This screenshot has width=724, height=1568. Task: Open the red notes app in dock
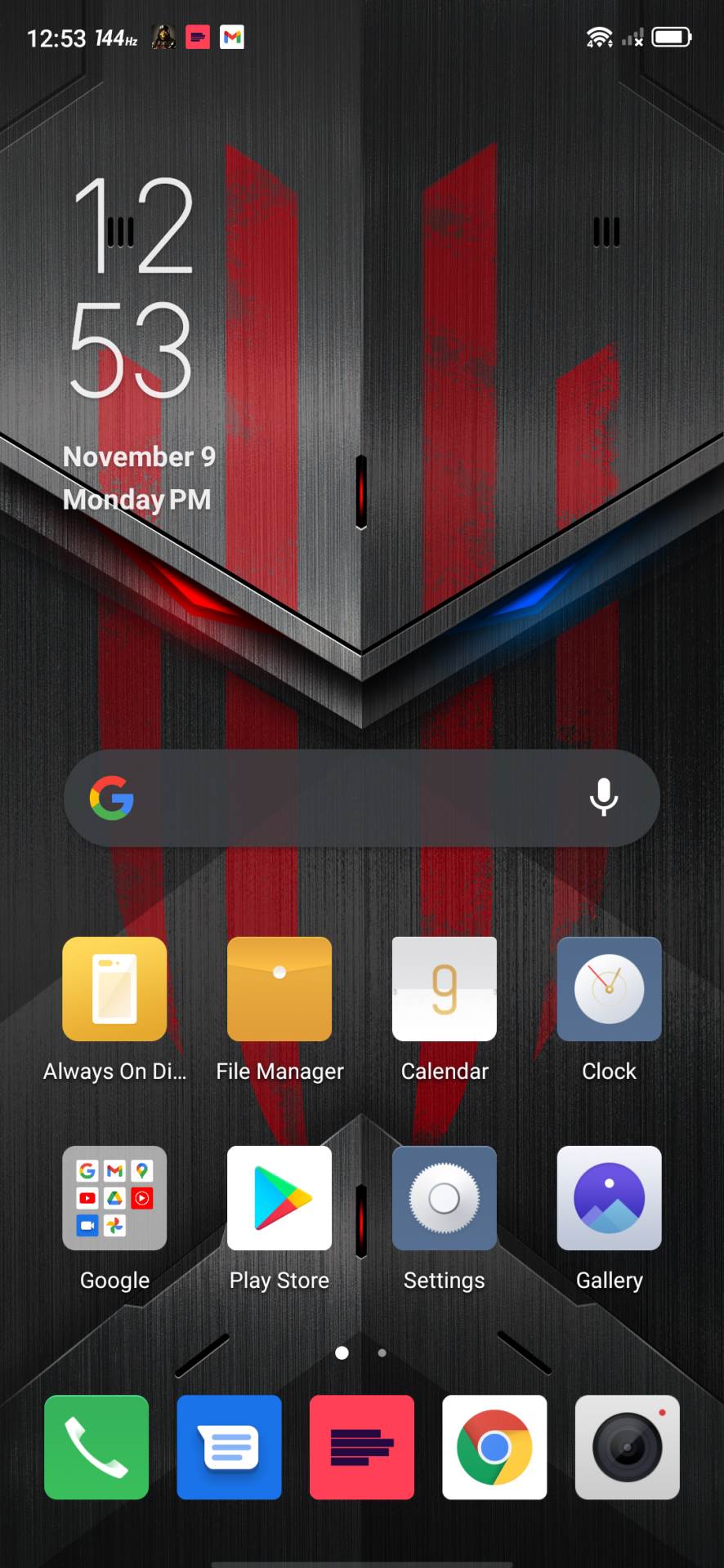pos(362,1447)
